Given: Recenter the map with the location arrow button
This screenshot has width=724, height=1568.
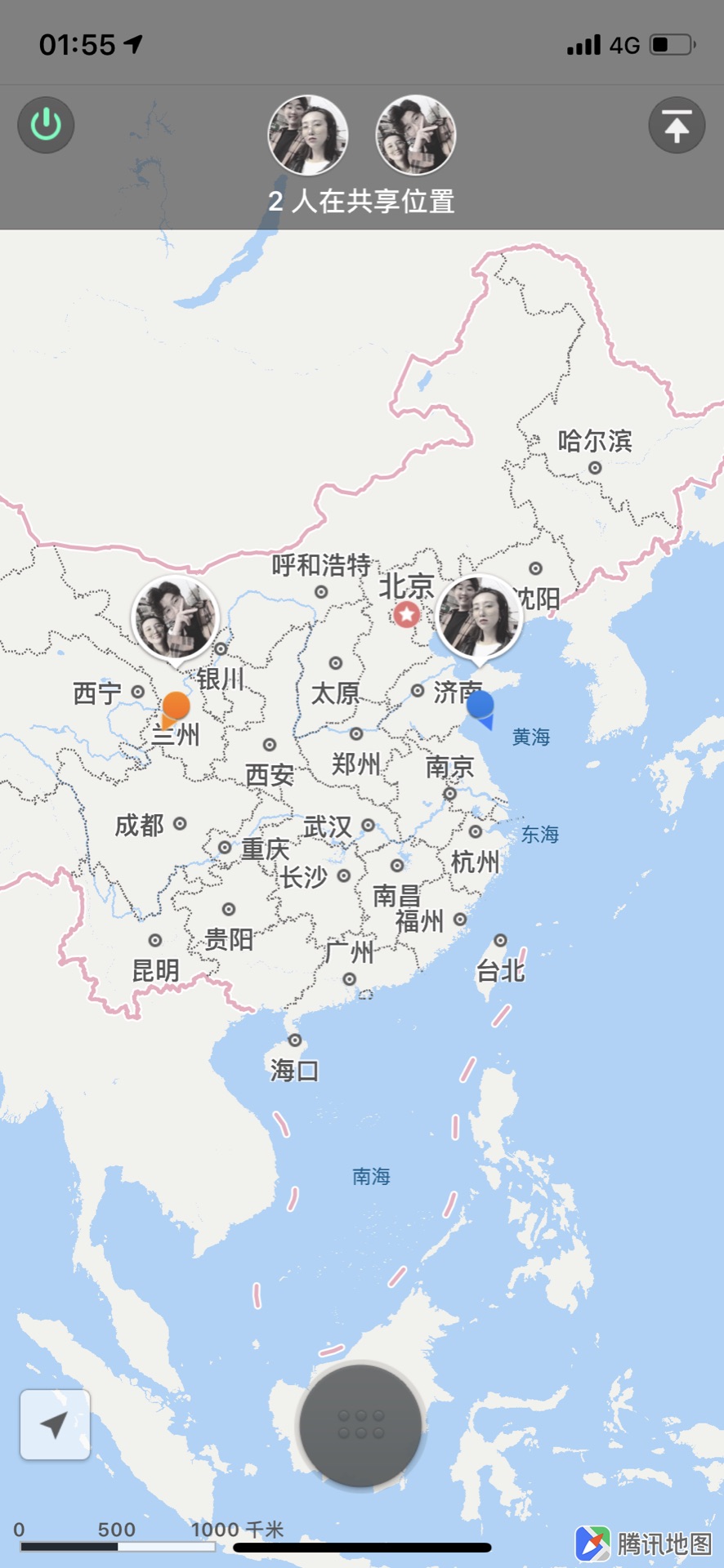Looking at the screenshot, I should click(x=55, y=1424).
